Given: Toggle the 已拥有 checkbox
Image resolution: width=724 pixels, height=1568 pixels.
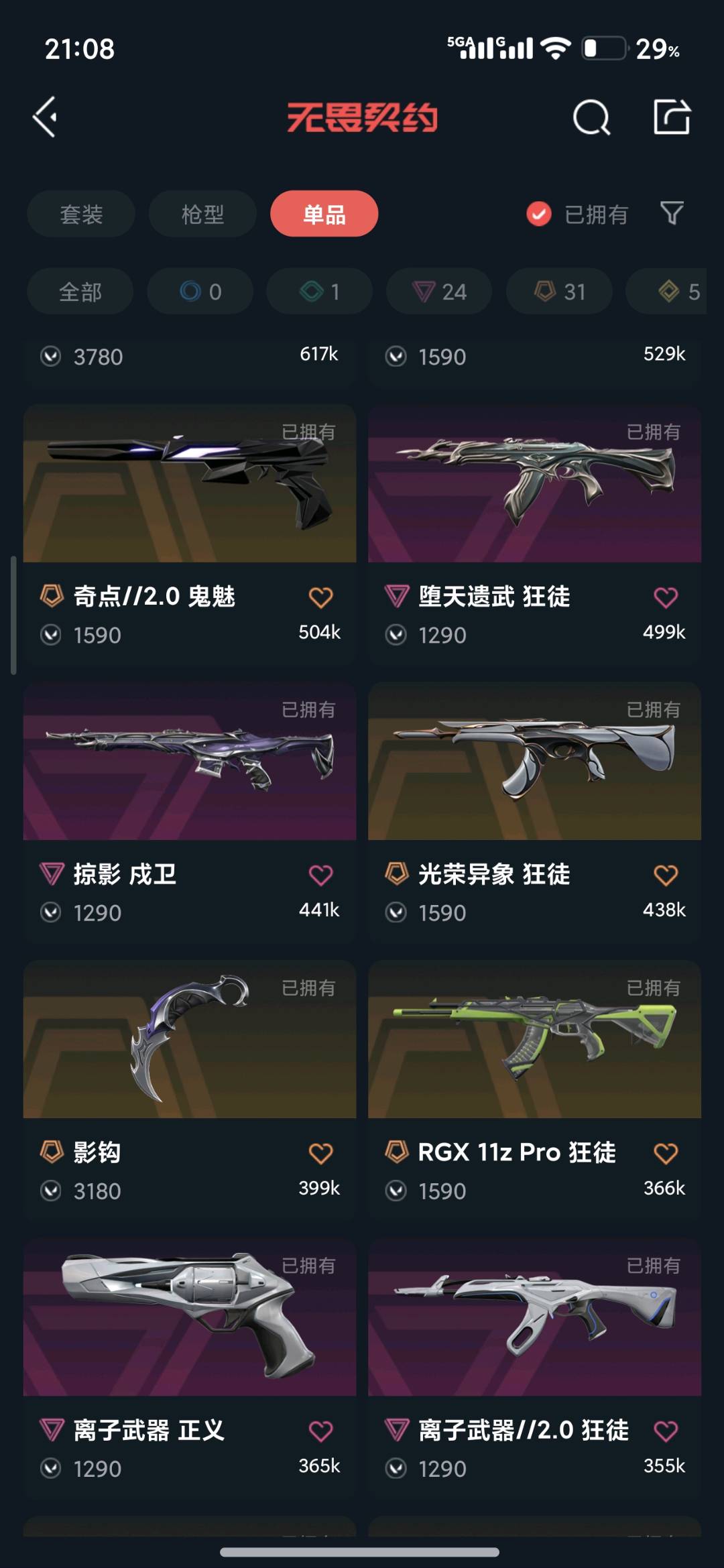Looking at the screenshot, I should (x=539, y=214).
